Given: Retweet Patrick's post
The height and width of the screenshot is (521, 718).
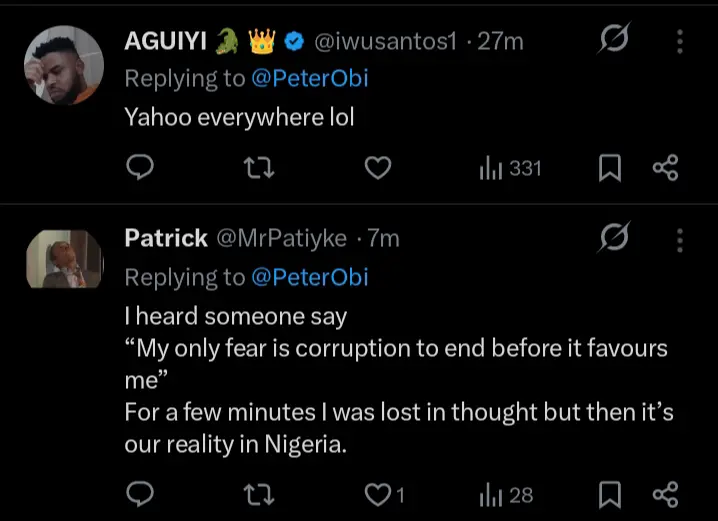Looking at the screenshot, I should point(259,494).
